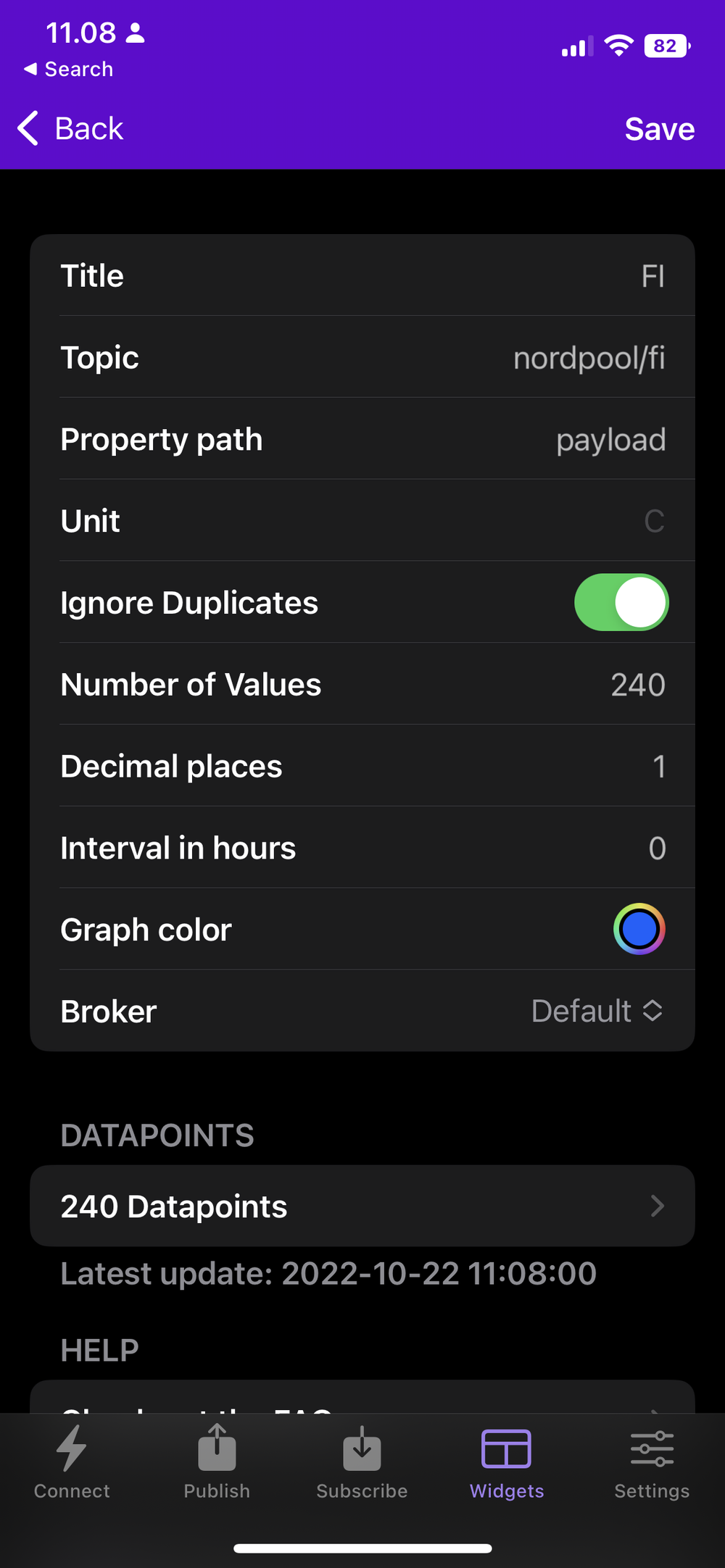This screenshot has height=1568, width=725.
Task: Switch to the Subscribe tab
Action: click(x=362, y=1460)
